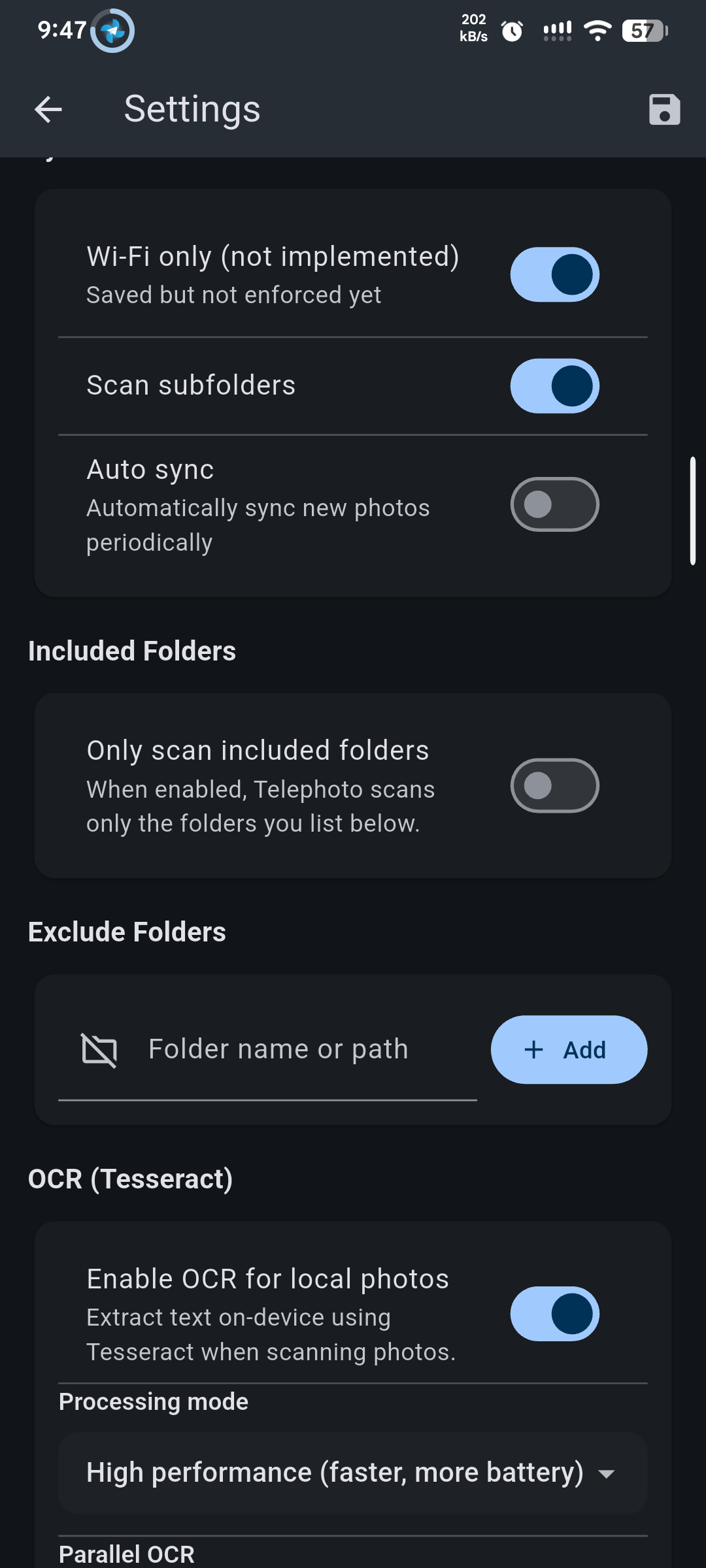
Task: Click the crossed-out folder icon in Exclude Folders
Action: [99, 1049]
